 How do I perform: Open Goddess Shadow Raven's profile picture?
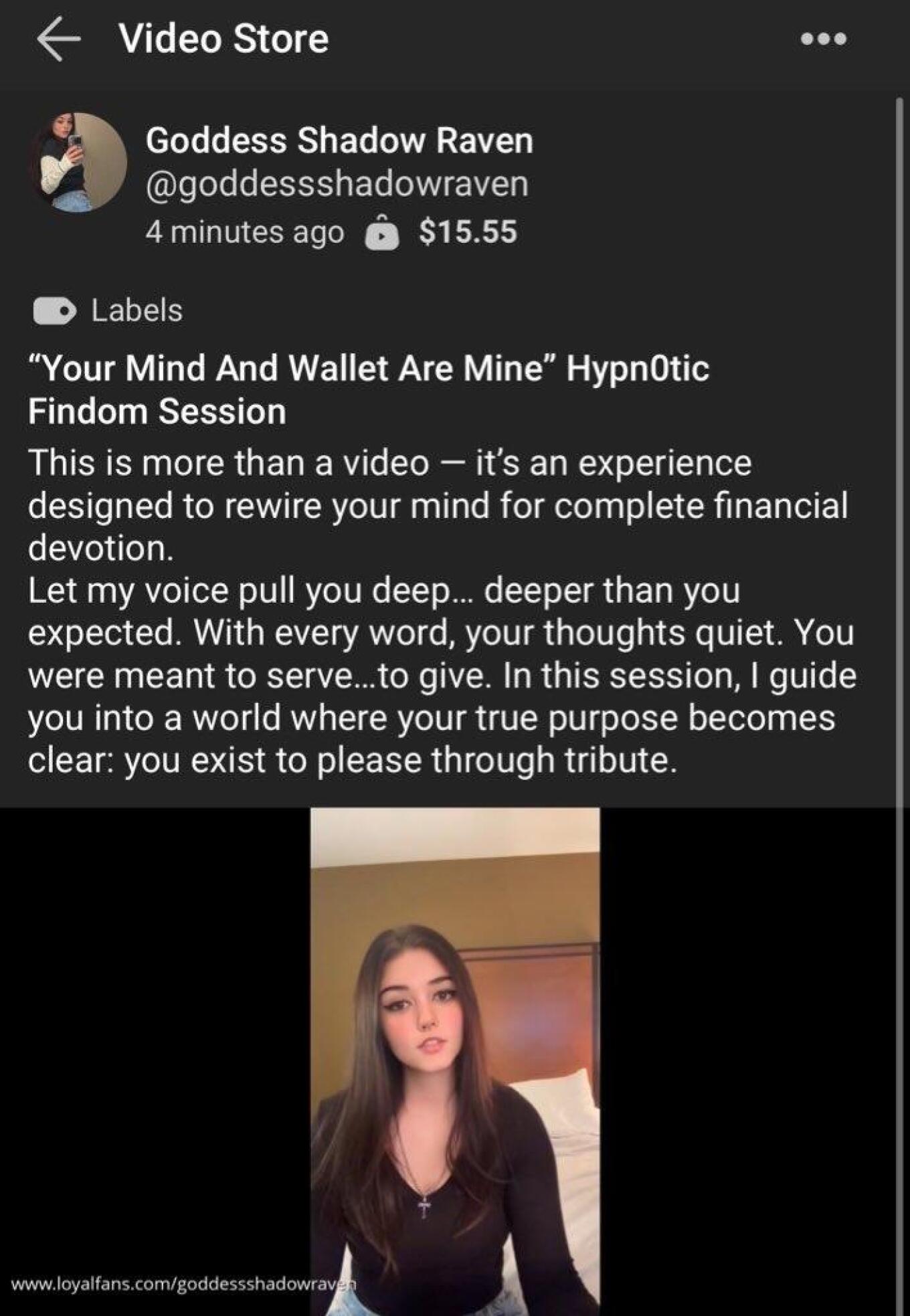tap(78, 163)
